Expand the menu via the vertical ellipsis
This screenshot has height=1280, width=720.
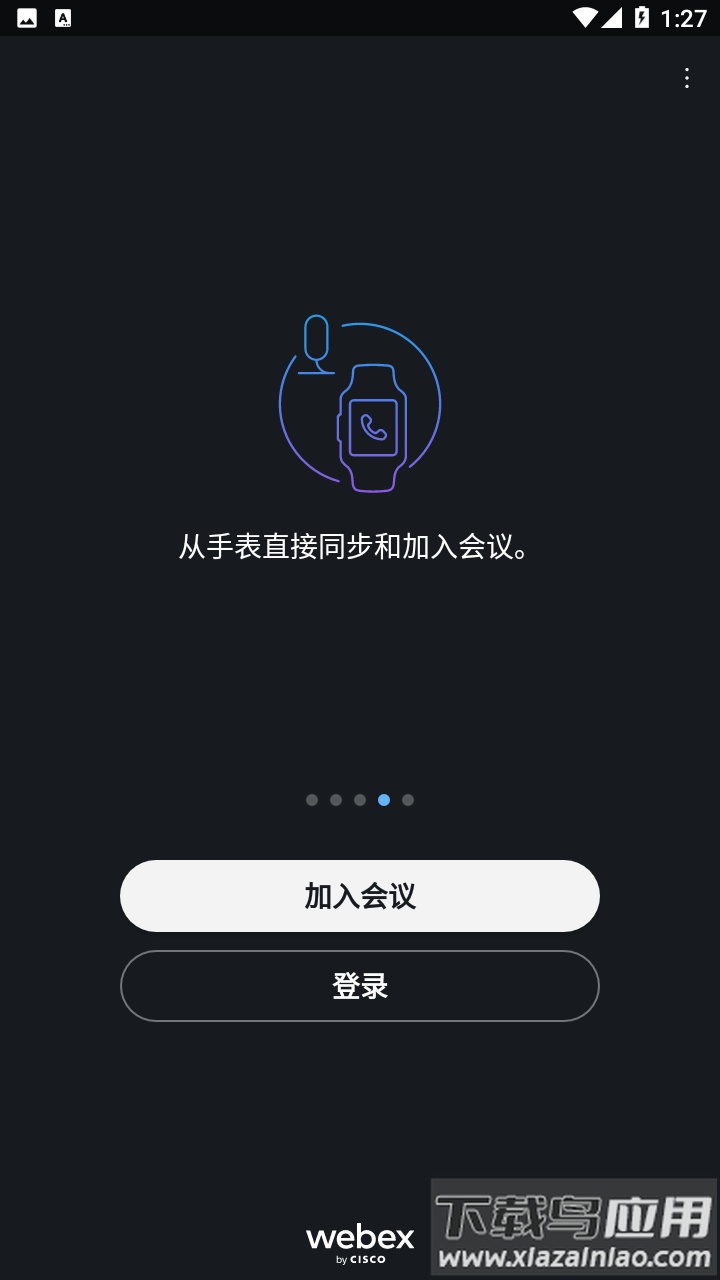(686, 78)
